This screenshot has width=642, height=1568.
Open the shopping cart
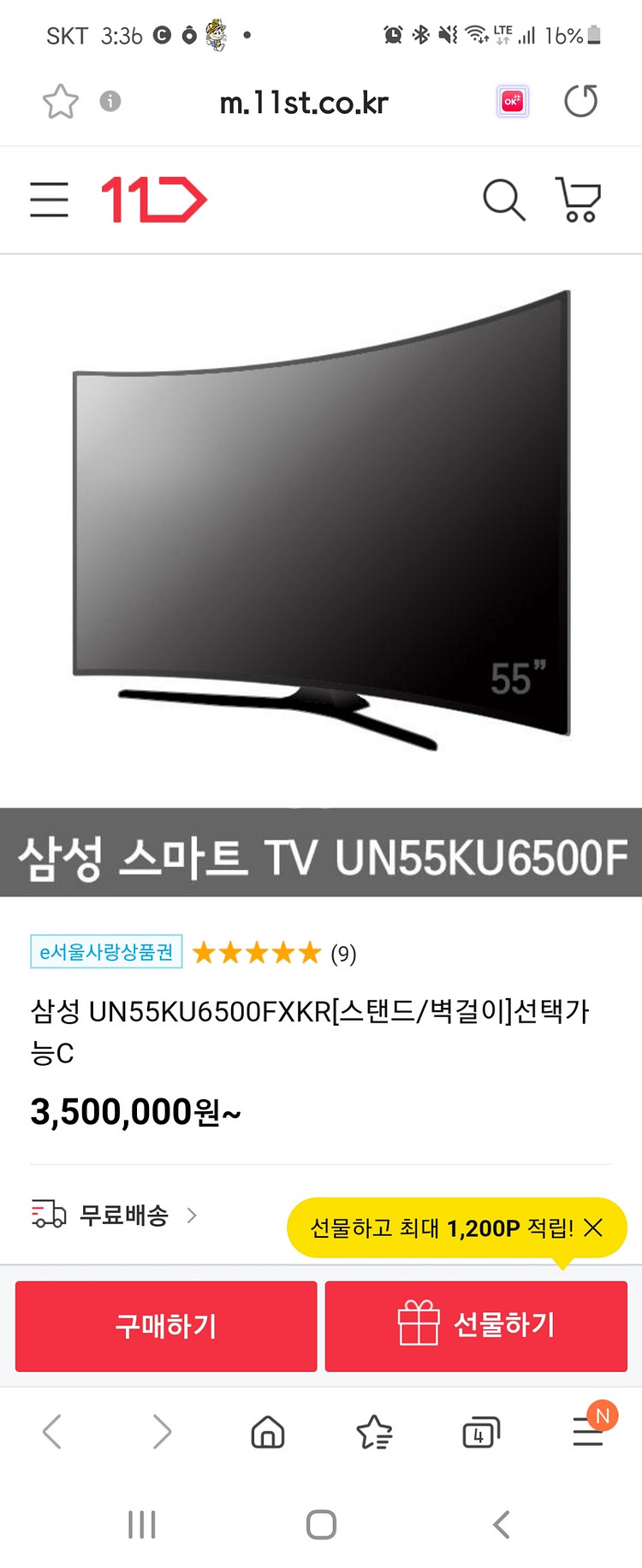click(579, 199)
